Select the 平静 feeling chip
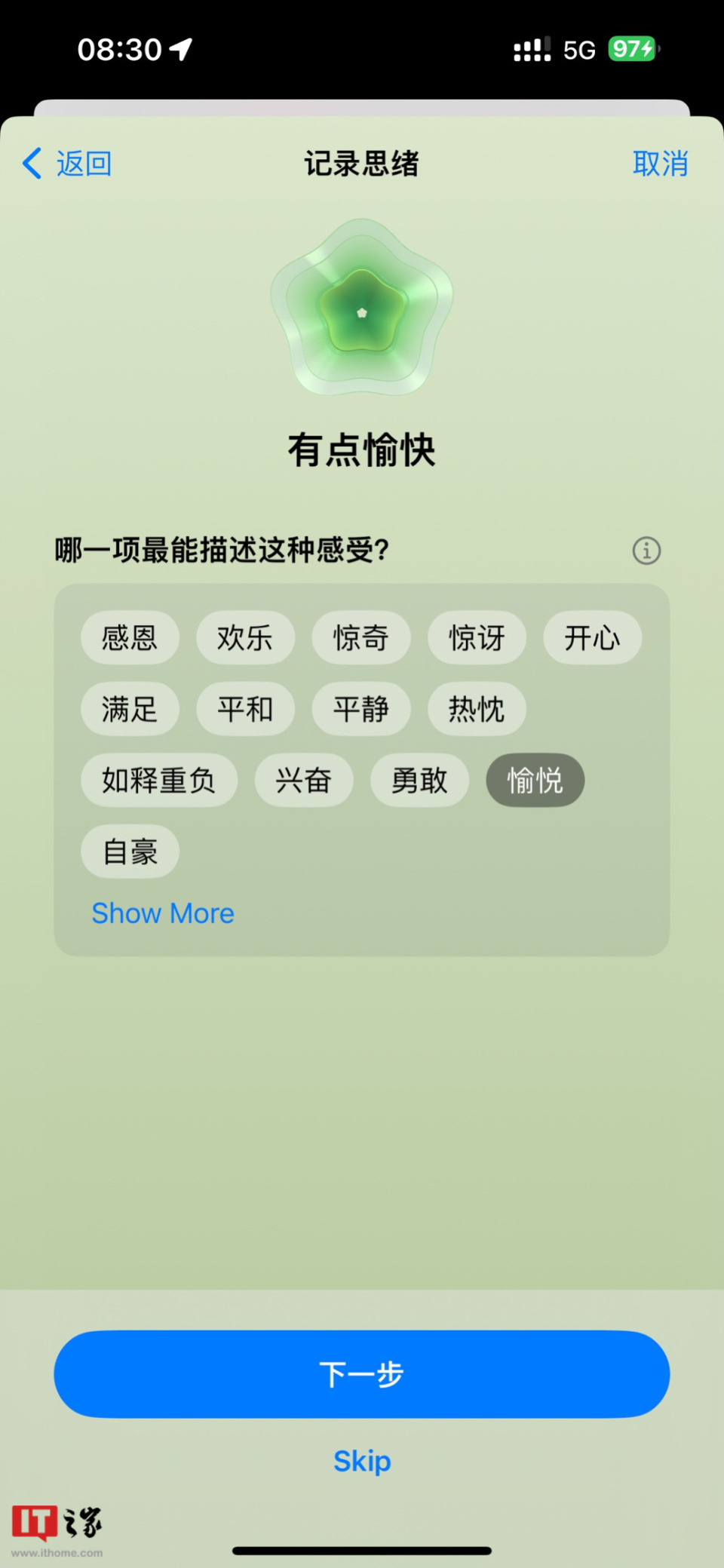 click(x=361, y=709)
